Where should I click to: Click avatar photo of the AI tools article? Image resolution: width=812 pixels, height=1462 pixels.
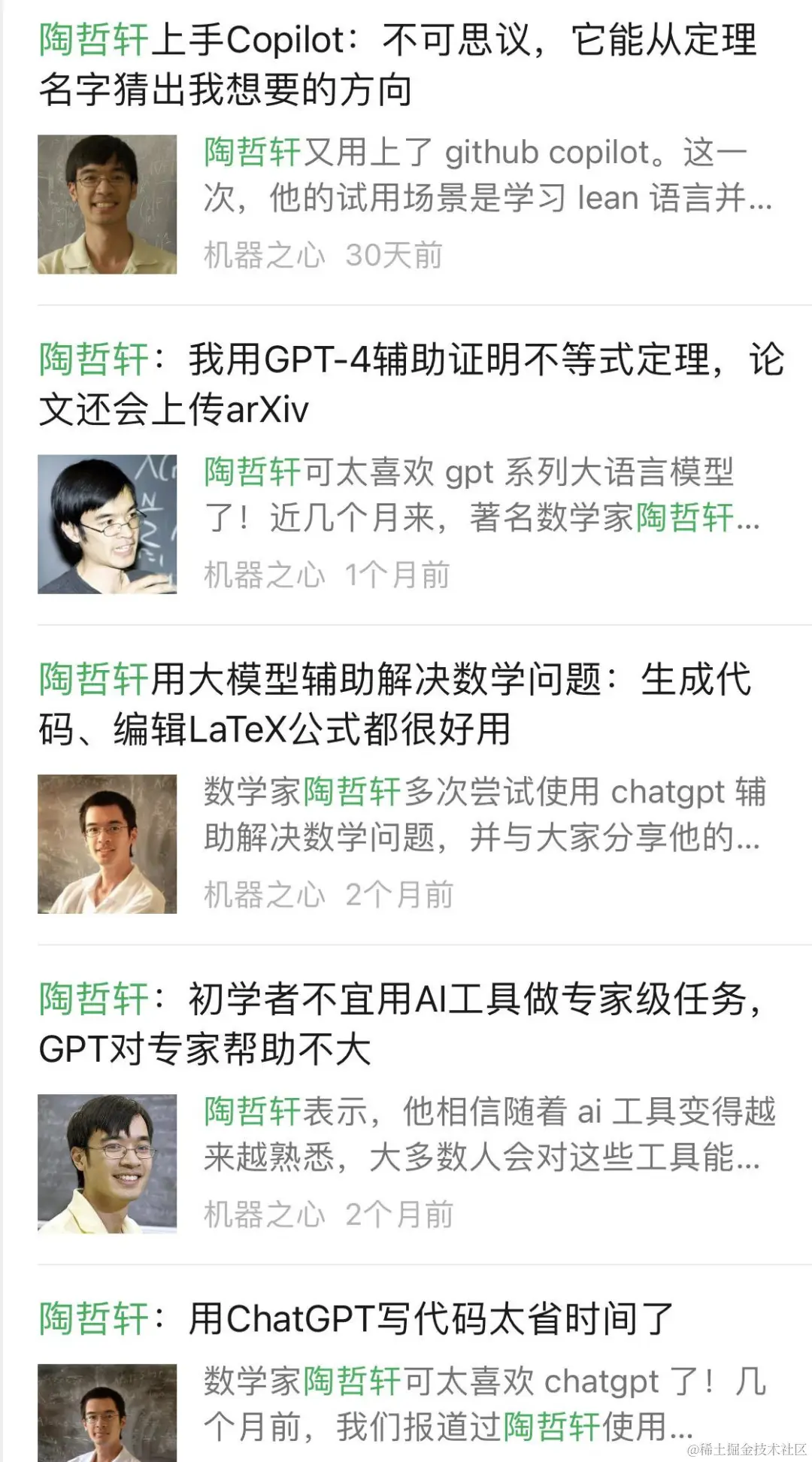(x=109, y=1158)
